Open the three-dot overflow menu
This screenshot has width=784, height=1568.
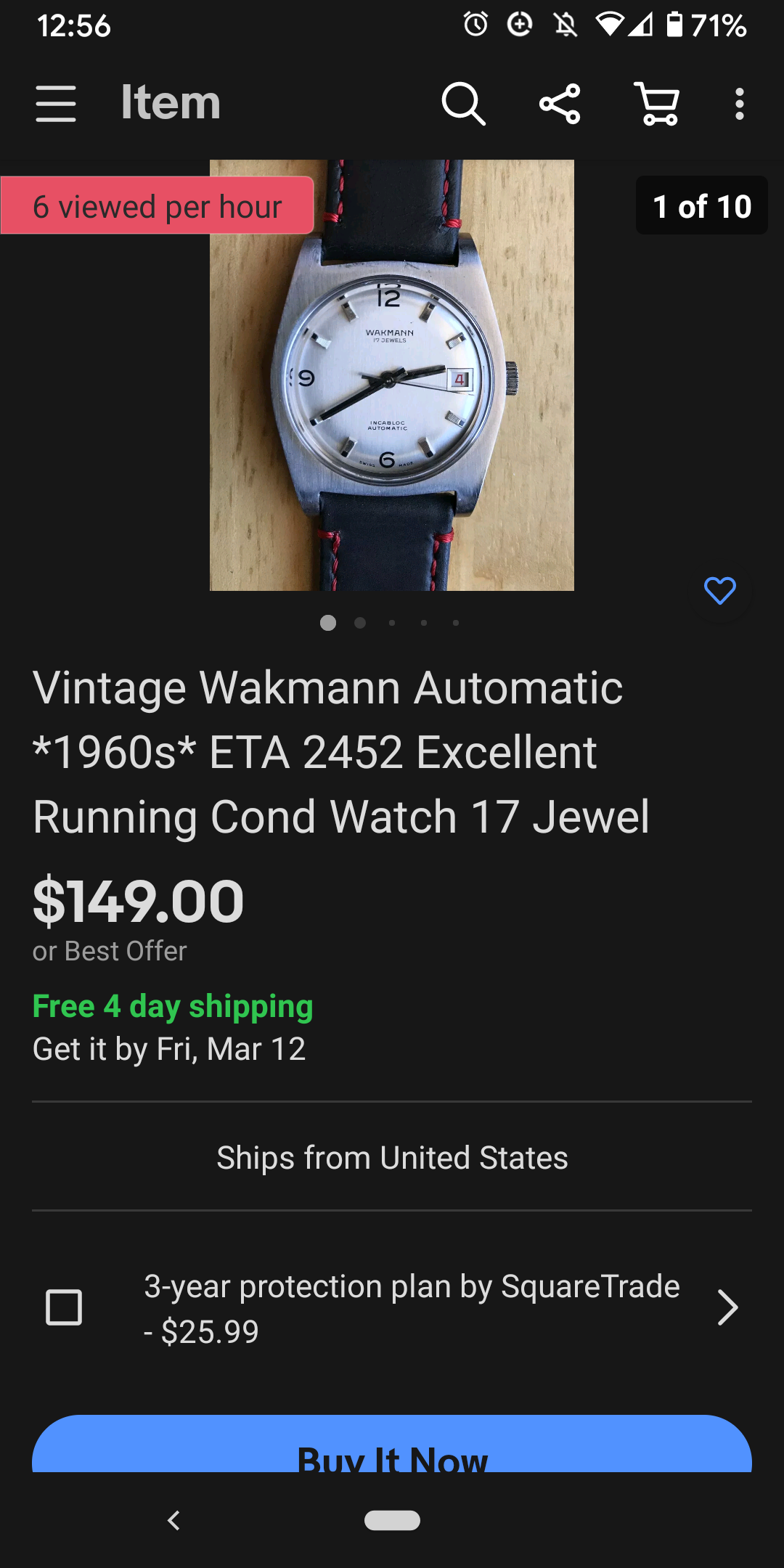(x=739, y=104)
